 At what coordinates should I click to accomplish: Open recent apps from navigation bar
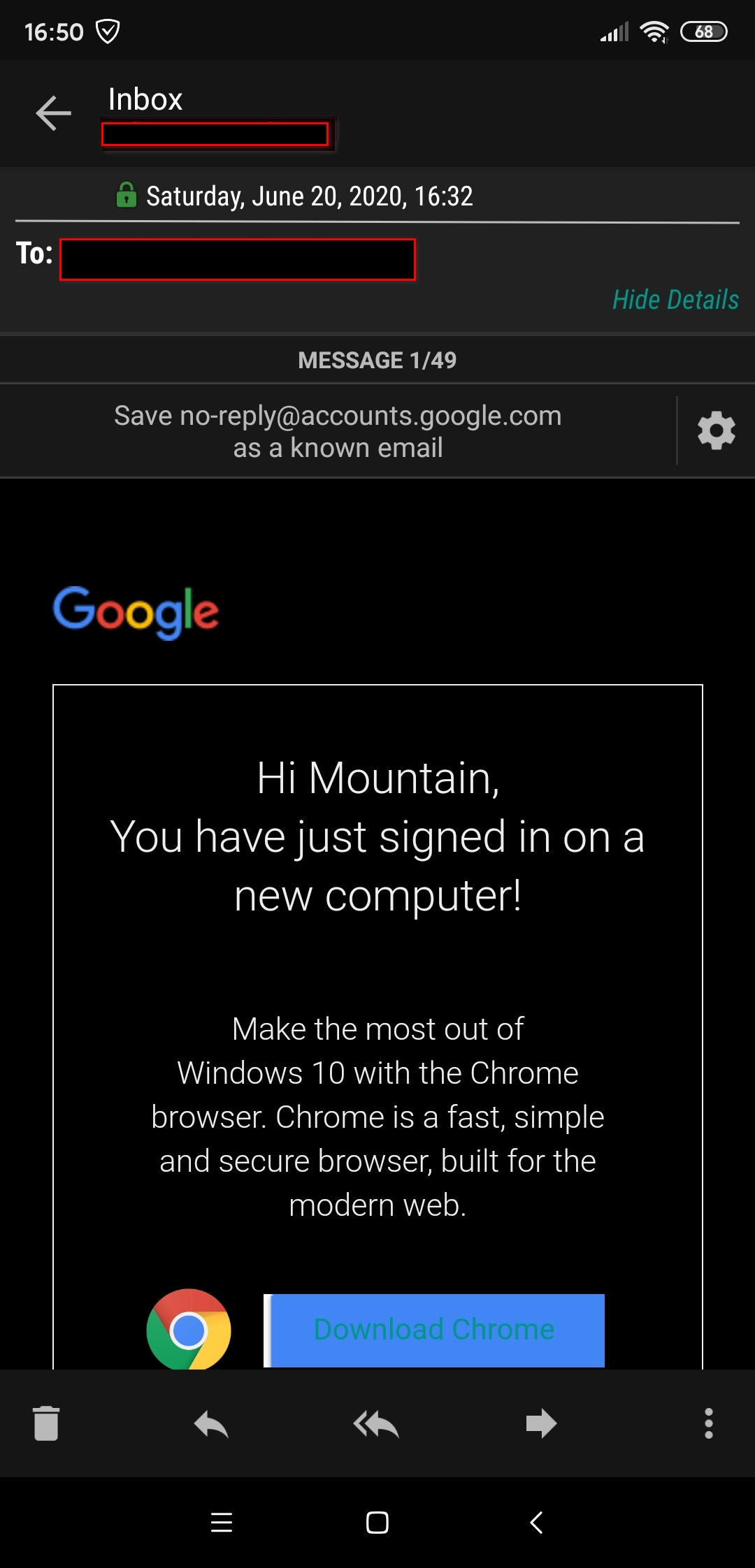pos(222,1523)
